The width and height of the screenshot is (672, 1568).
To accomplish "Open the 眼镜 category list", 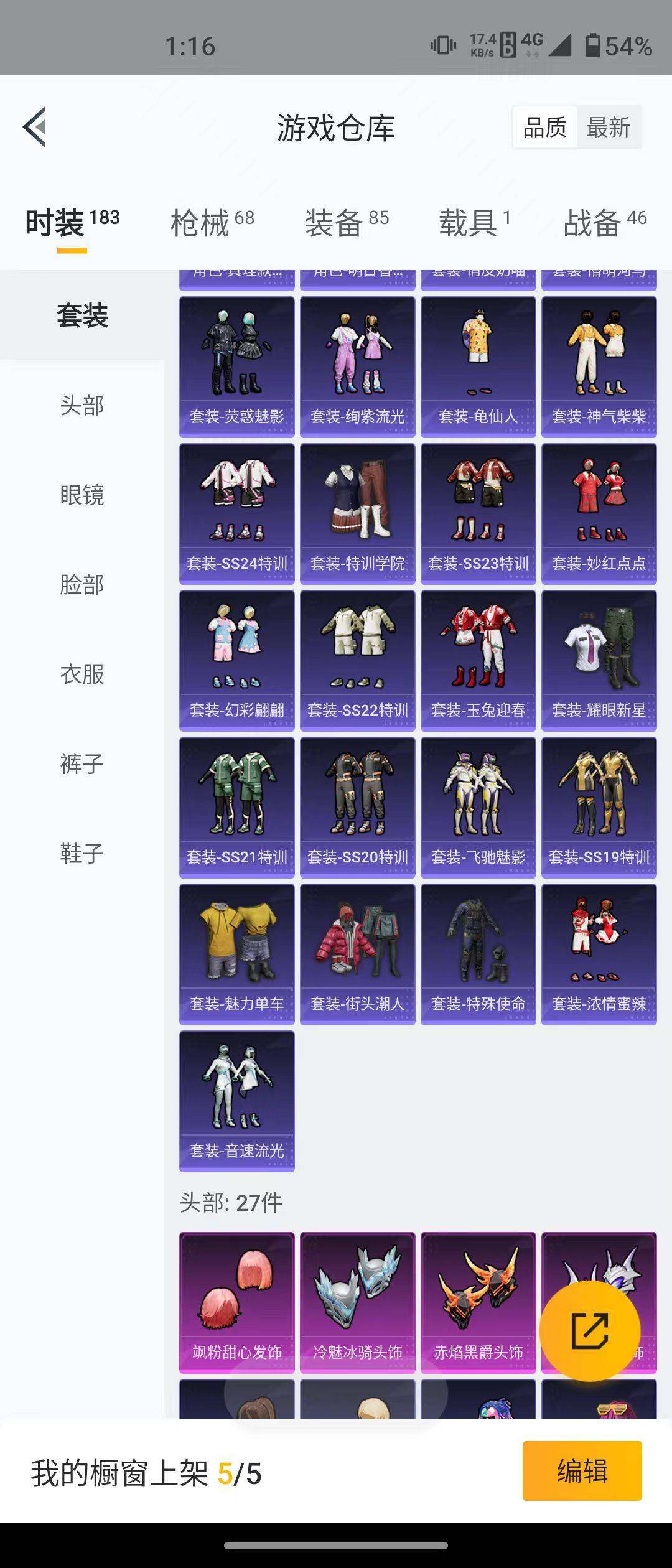I will (80, 495).
